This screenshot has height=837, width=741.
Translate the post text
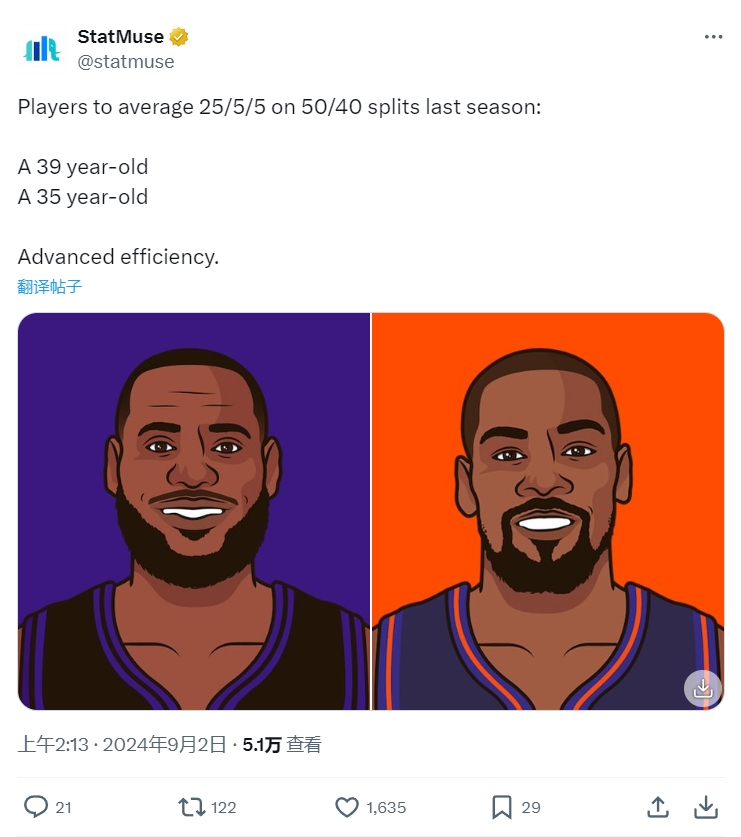tap(49, 287)
